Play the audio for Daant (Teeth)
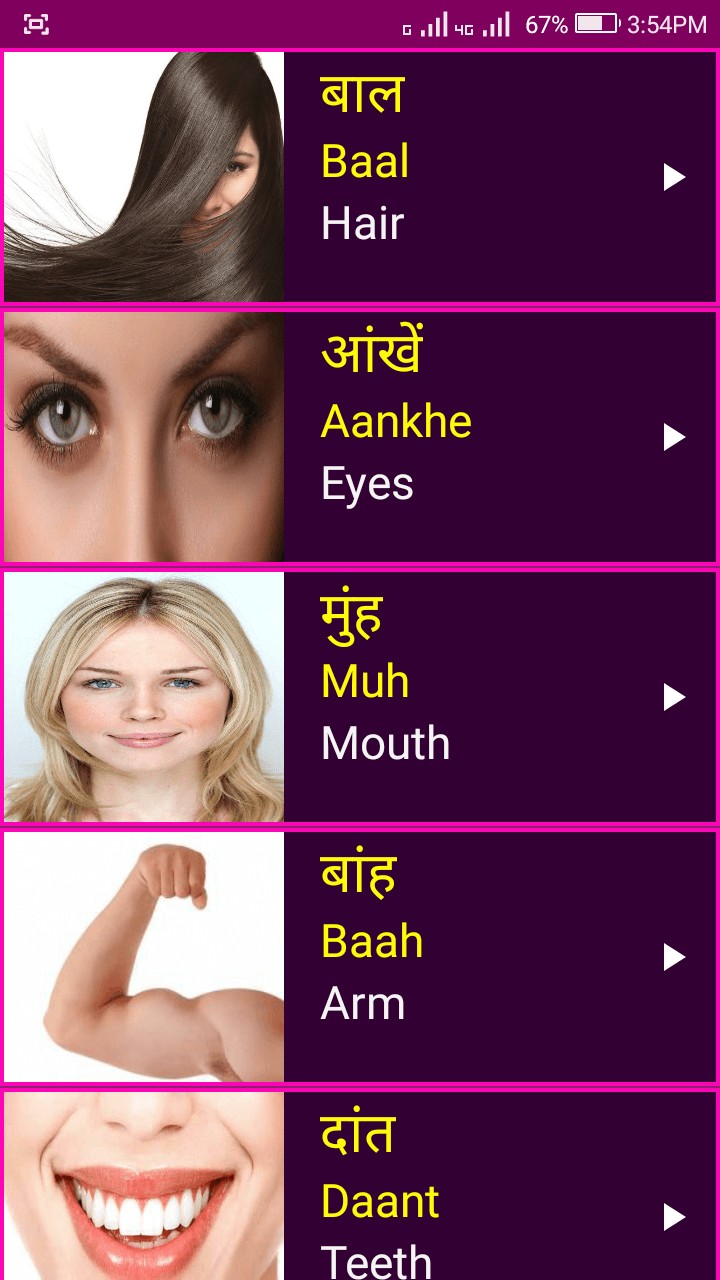 coord(674,1218)
